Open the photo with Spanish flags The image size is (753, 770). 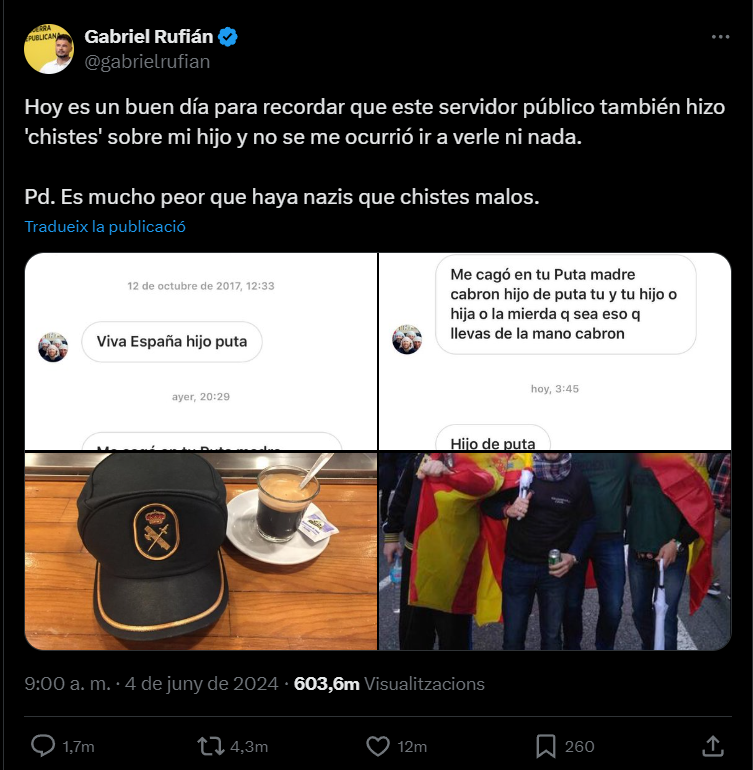pos(555,551)
